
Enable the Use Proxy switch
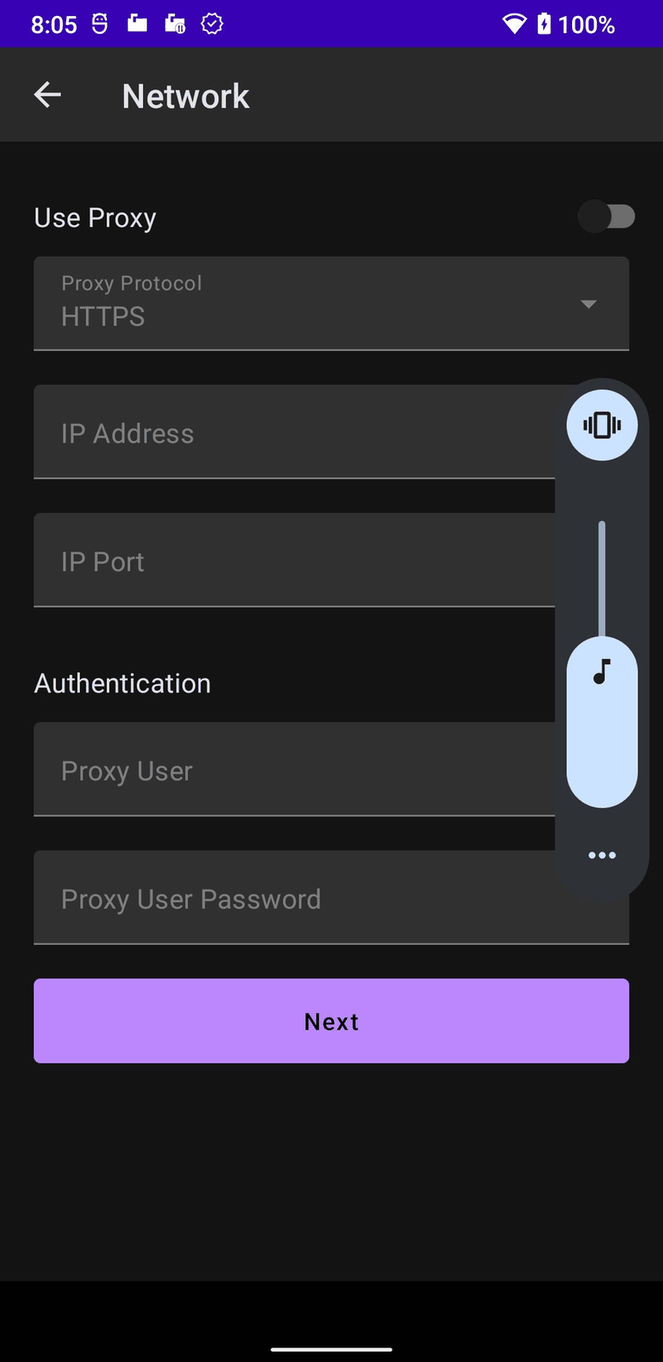[x=606, y=217]
